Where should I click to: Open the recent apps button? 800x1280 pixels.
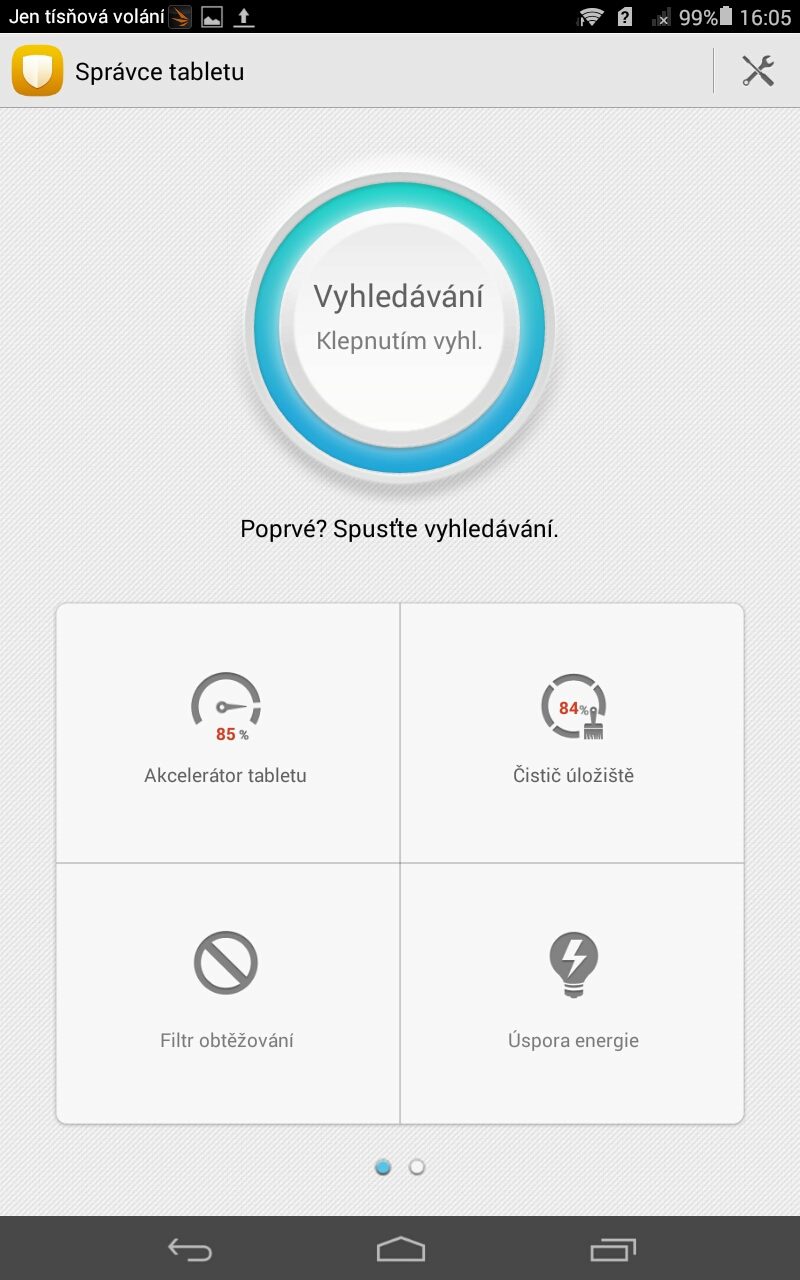[x=612, y=1249]
